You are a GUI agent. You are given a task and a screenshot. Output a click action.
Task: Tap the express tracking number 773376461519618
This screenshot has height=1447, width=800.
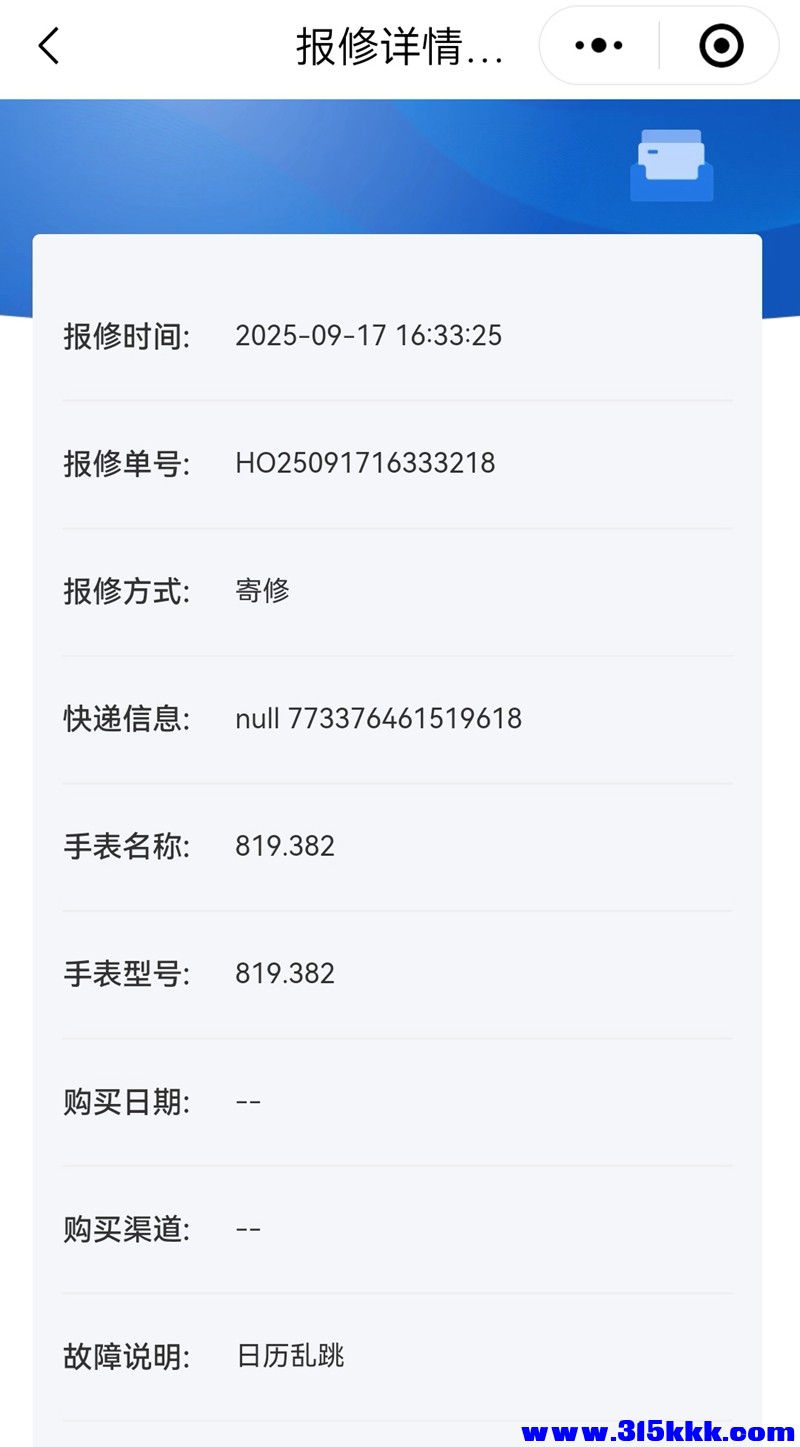point(405,719)
